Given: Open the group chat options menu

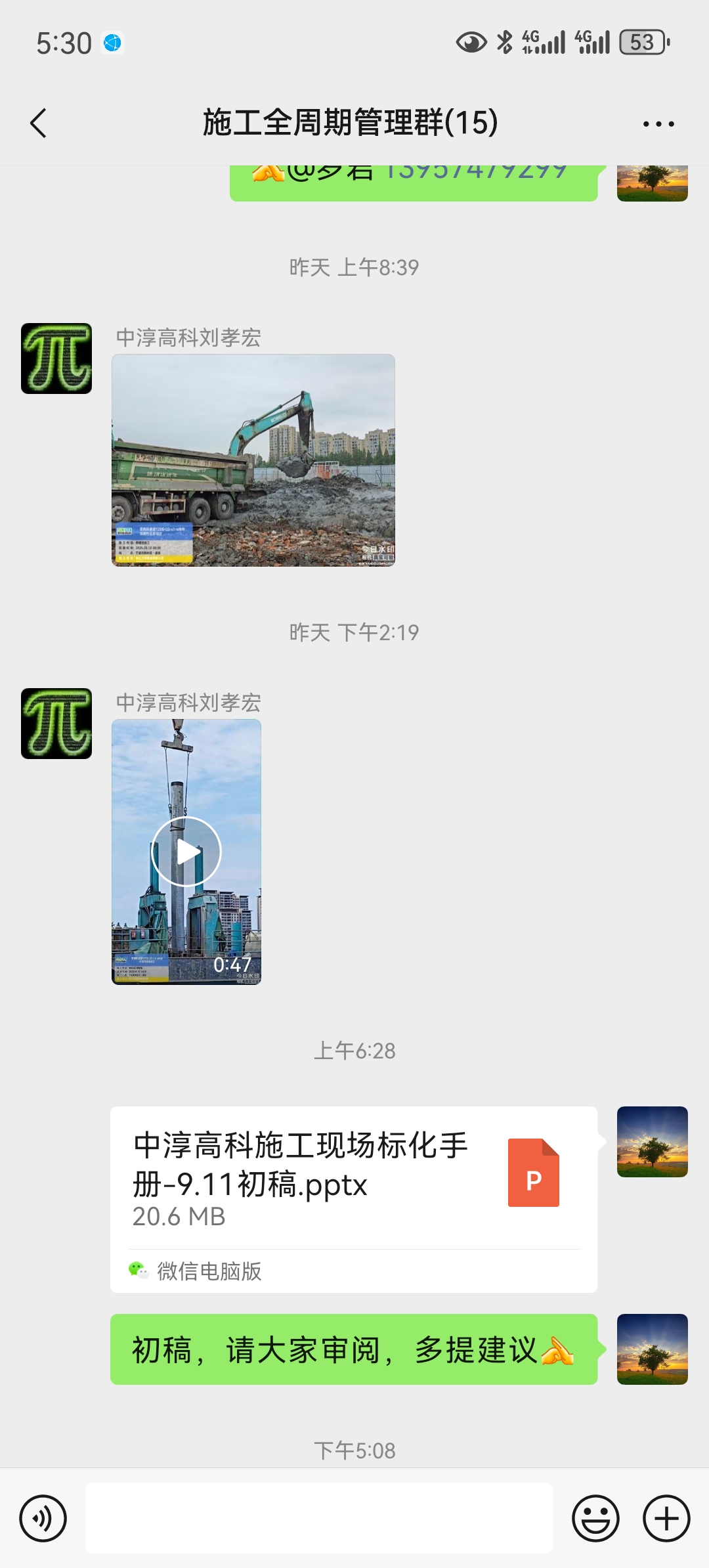Looking at the screenshot, I should (658, 123).
